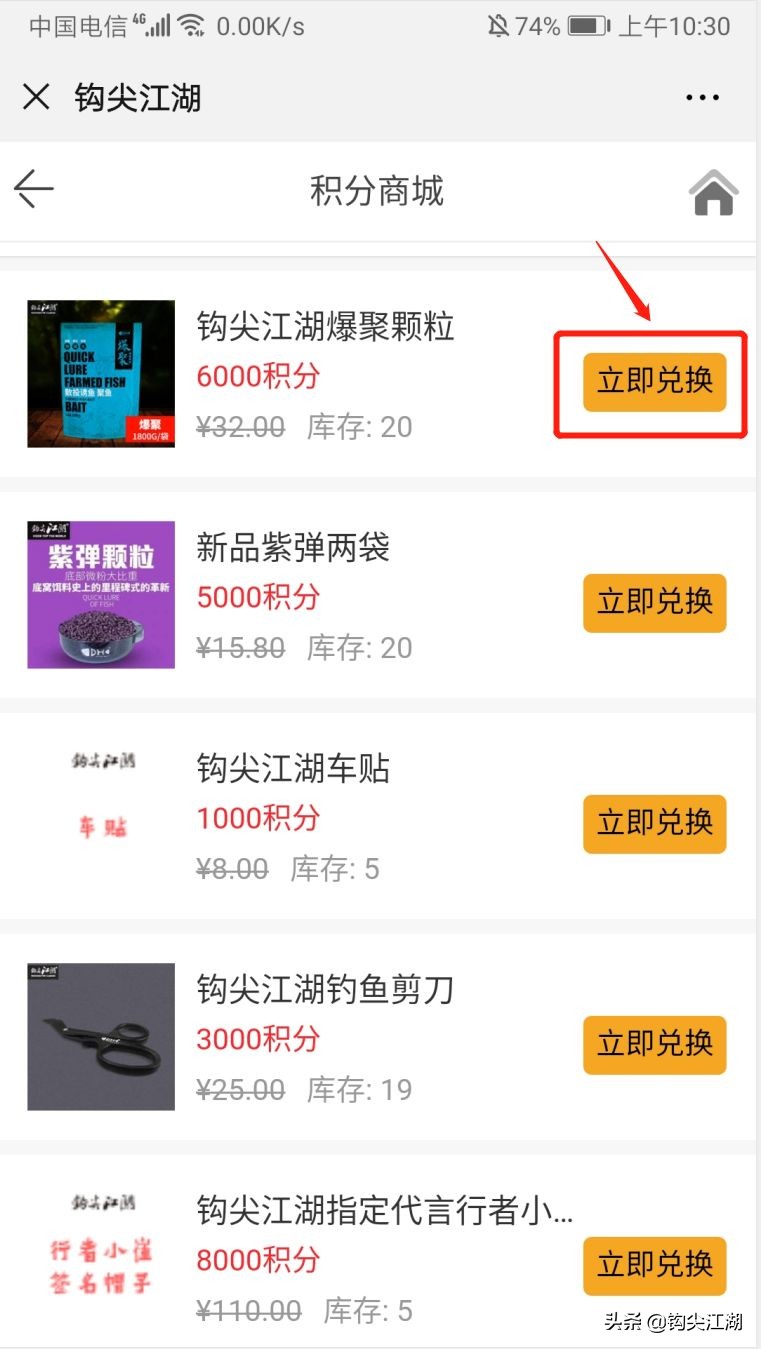This screenshot has width=761, height=1349.
Task: Redeem the 钩尖江湖车贴 for 1000 points
Action: click(x=654, y=824)
